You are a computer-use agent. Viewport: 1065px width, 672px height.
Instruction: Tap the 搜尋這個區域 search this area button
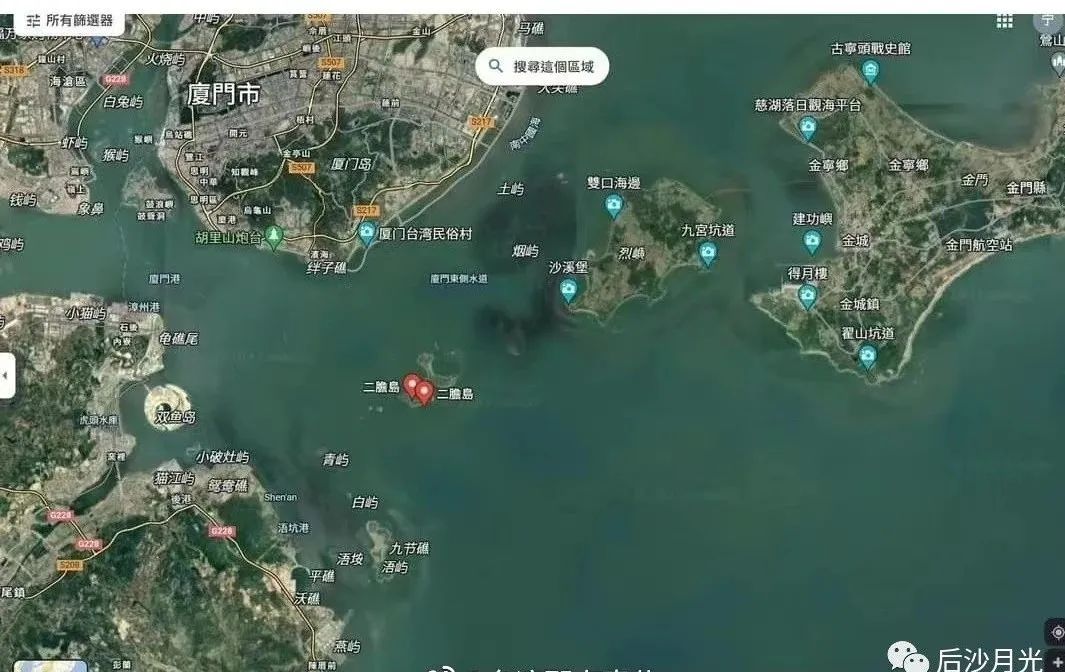[542, 66]
